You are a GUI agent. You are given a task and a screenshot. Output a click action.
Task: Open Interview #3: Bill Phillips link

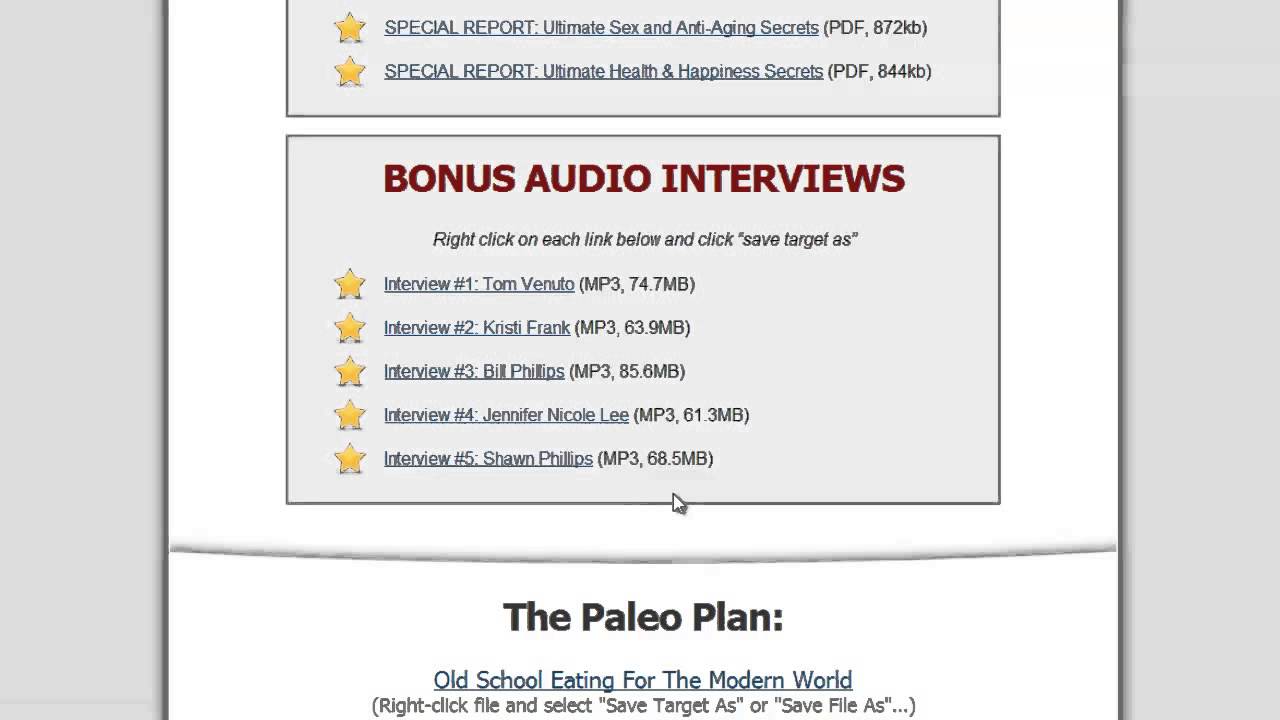(474, 372)
